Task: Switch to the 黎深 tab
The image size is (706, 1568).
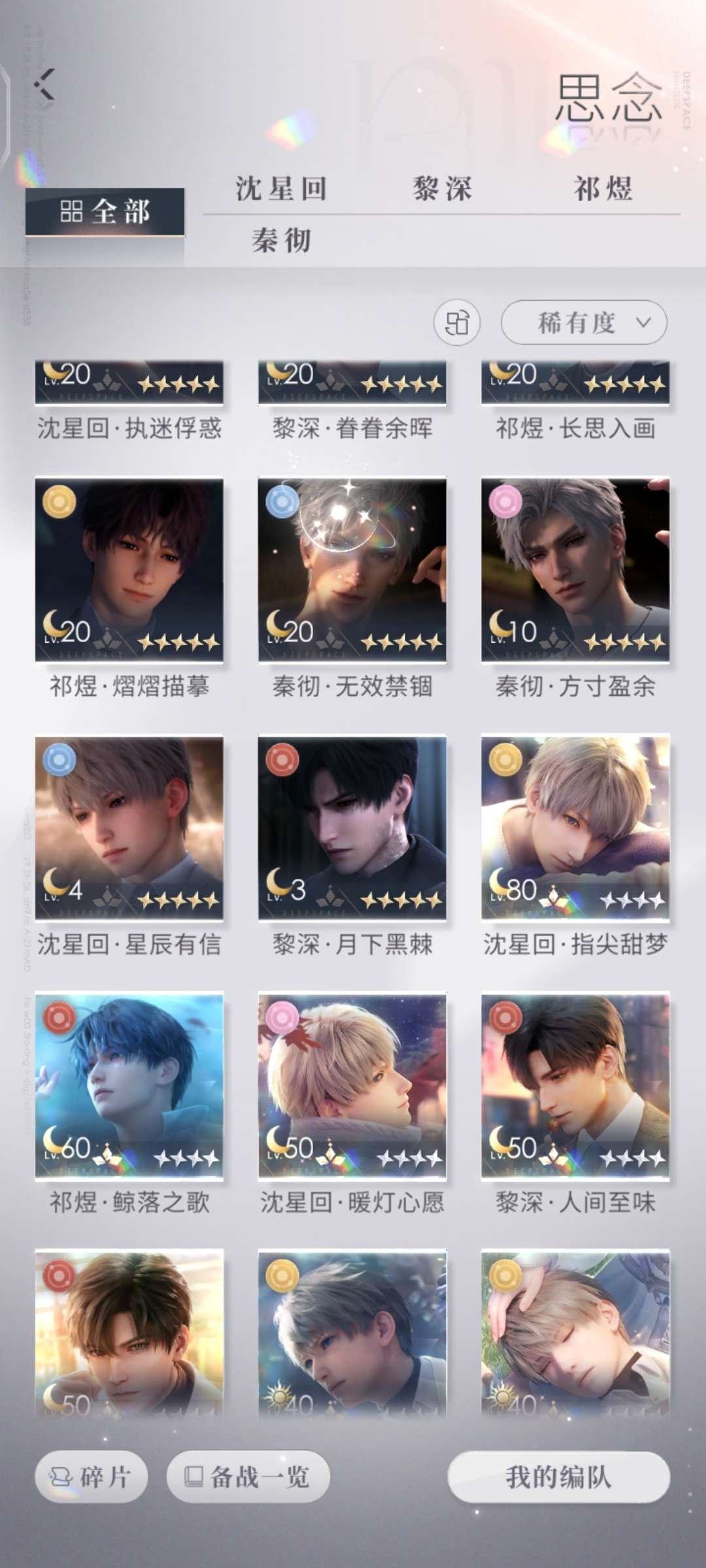Action: tap(443, 189)
